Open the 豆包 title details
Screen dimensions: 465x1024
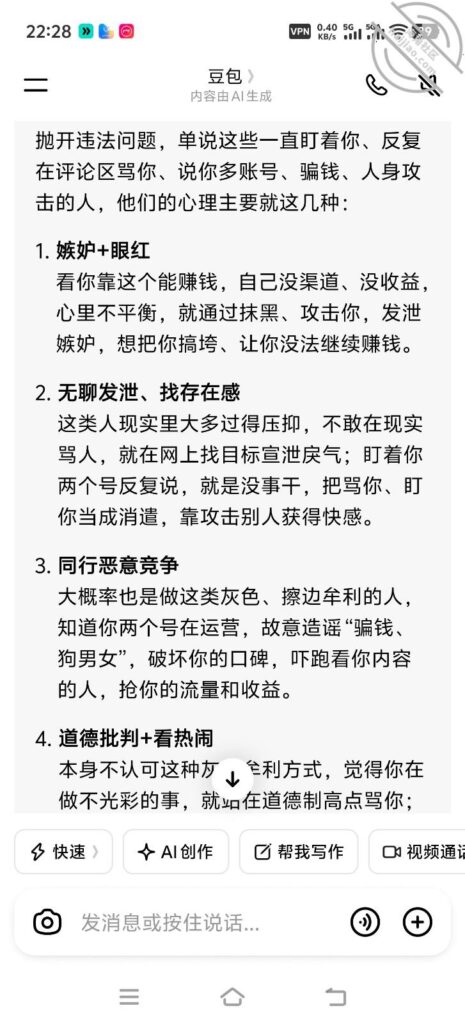(231, 77)
